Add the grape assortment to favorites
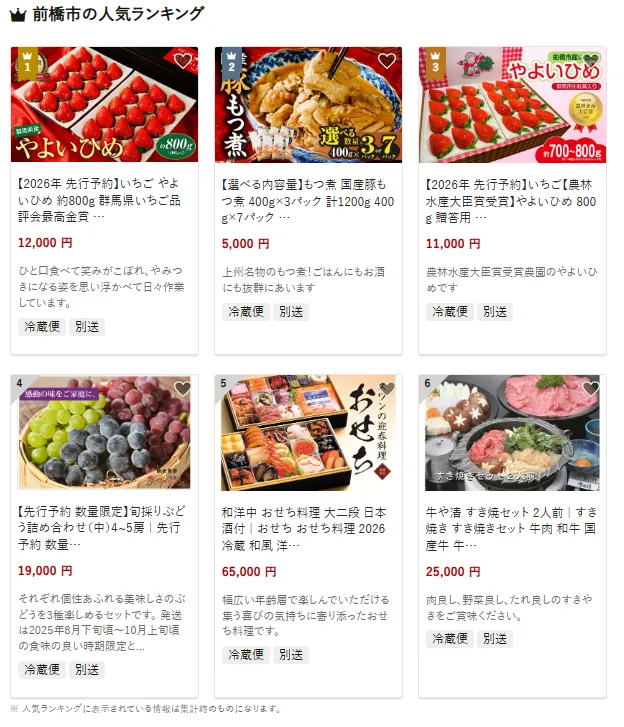This screenshot has width=624, height=727. (182, 389)
